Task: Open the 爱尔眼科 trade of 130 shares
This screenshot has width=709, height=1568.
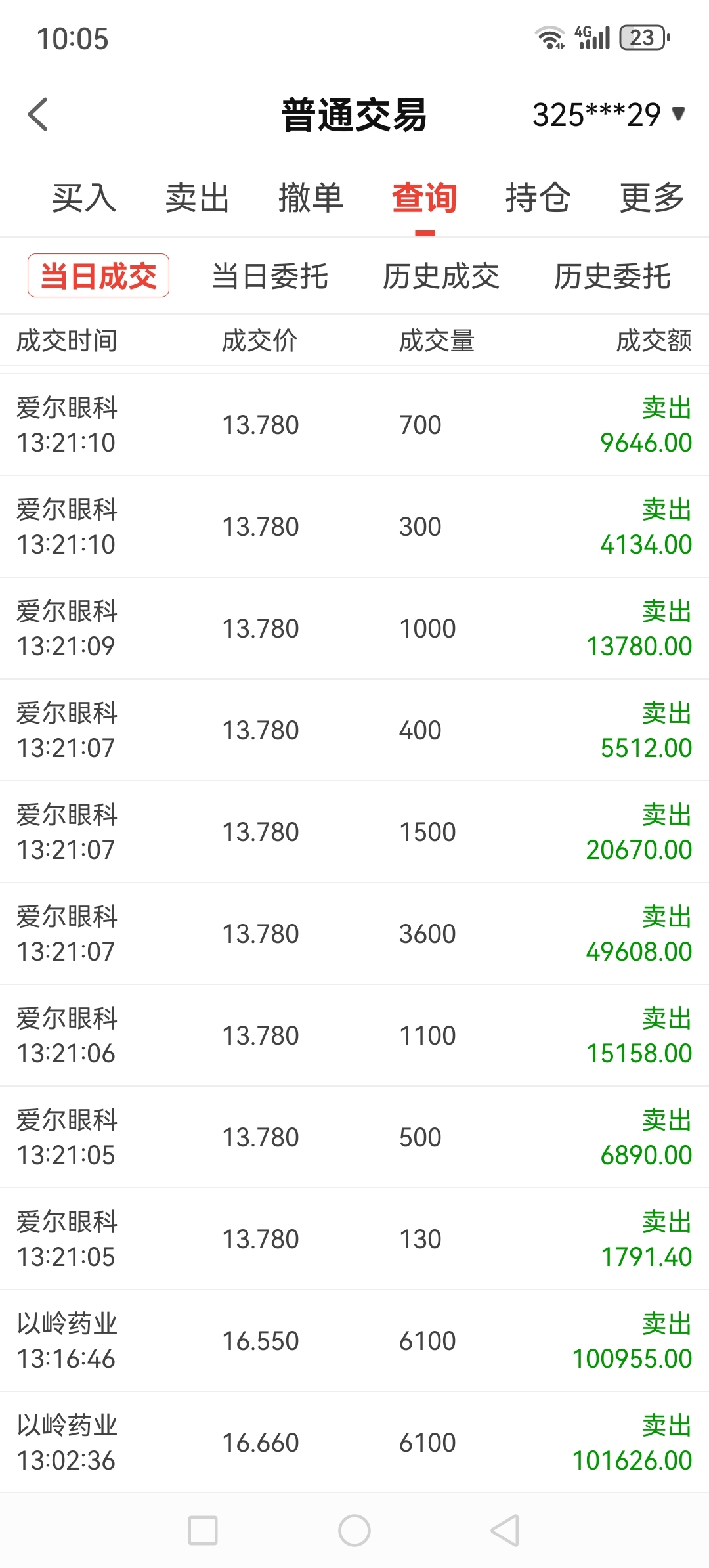Action: pos(354,1239)
